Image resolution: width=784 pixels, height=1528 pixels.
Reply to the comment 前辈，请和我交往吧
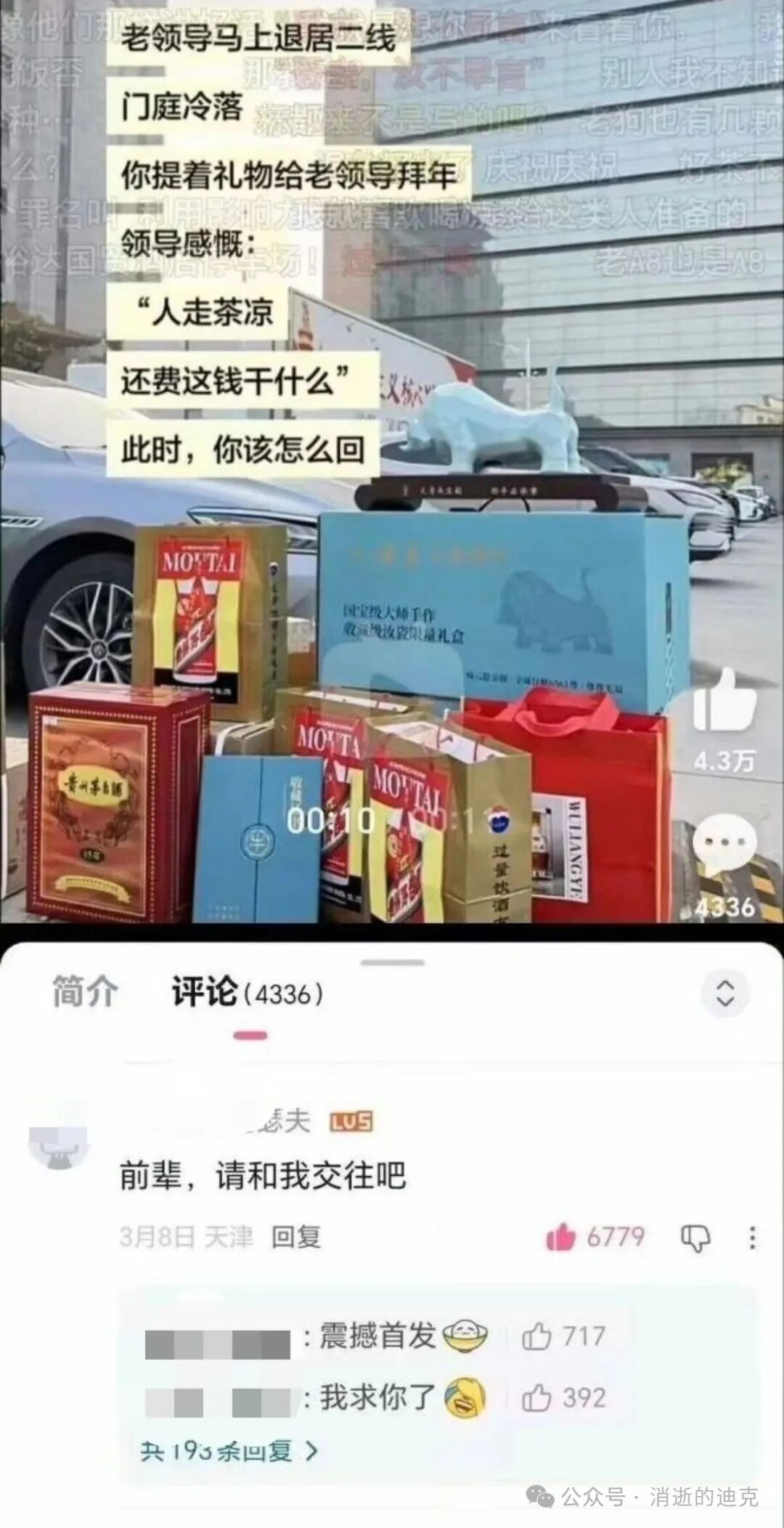tap(296, 1237)
